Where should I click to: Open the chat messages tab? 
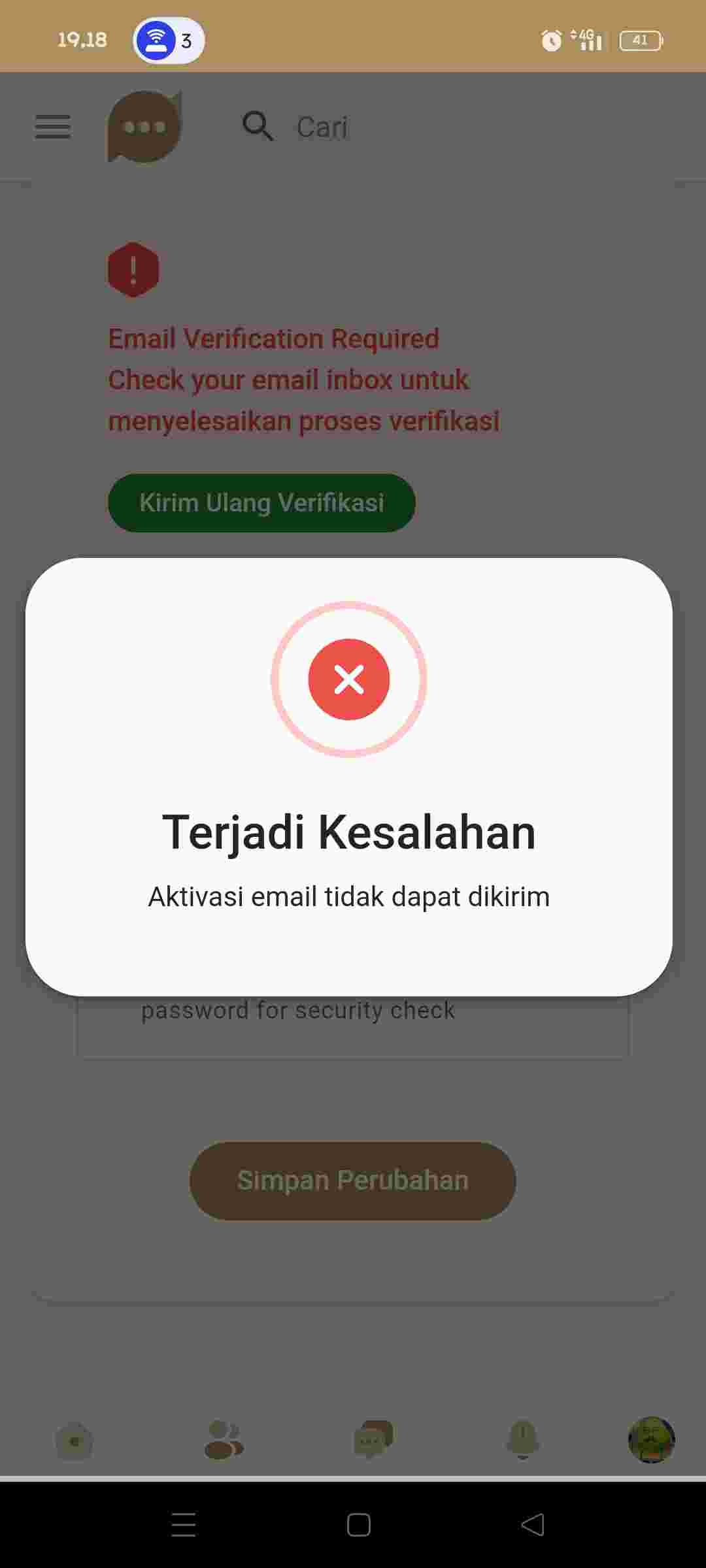click(x=373, y=1440)
